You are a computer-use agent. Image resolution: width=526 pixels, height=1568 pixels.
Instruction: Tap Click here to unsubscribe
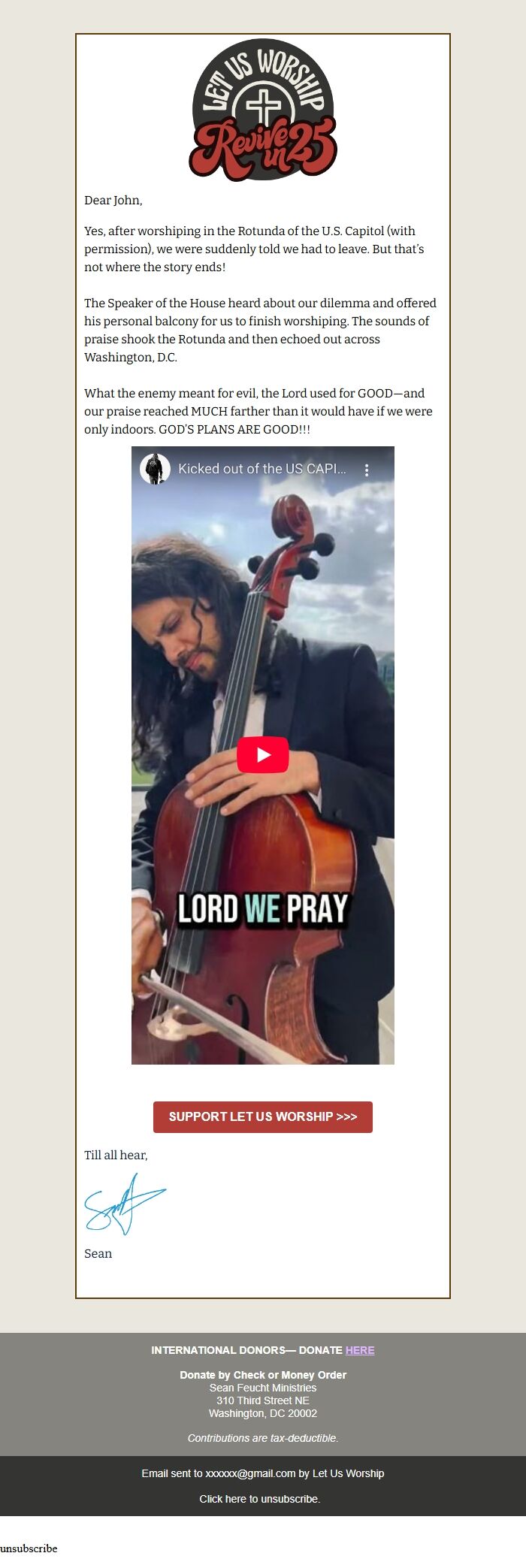click(x=260, y=1499)
